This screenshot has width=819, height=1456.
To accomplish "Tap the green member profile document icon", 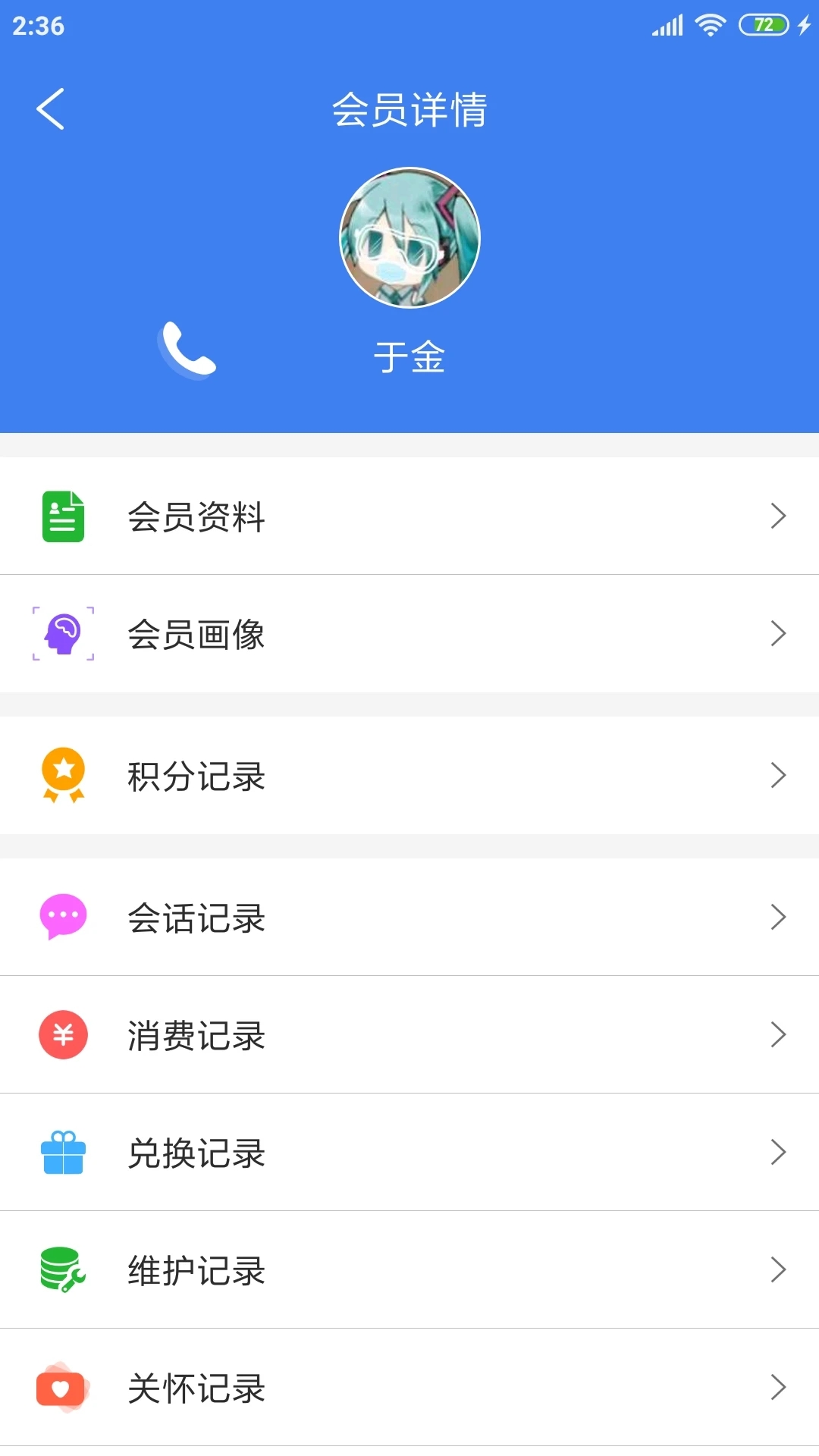I will 64,515.
